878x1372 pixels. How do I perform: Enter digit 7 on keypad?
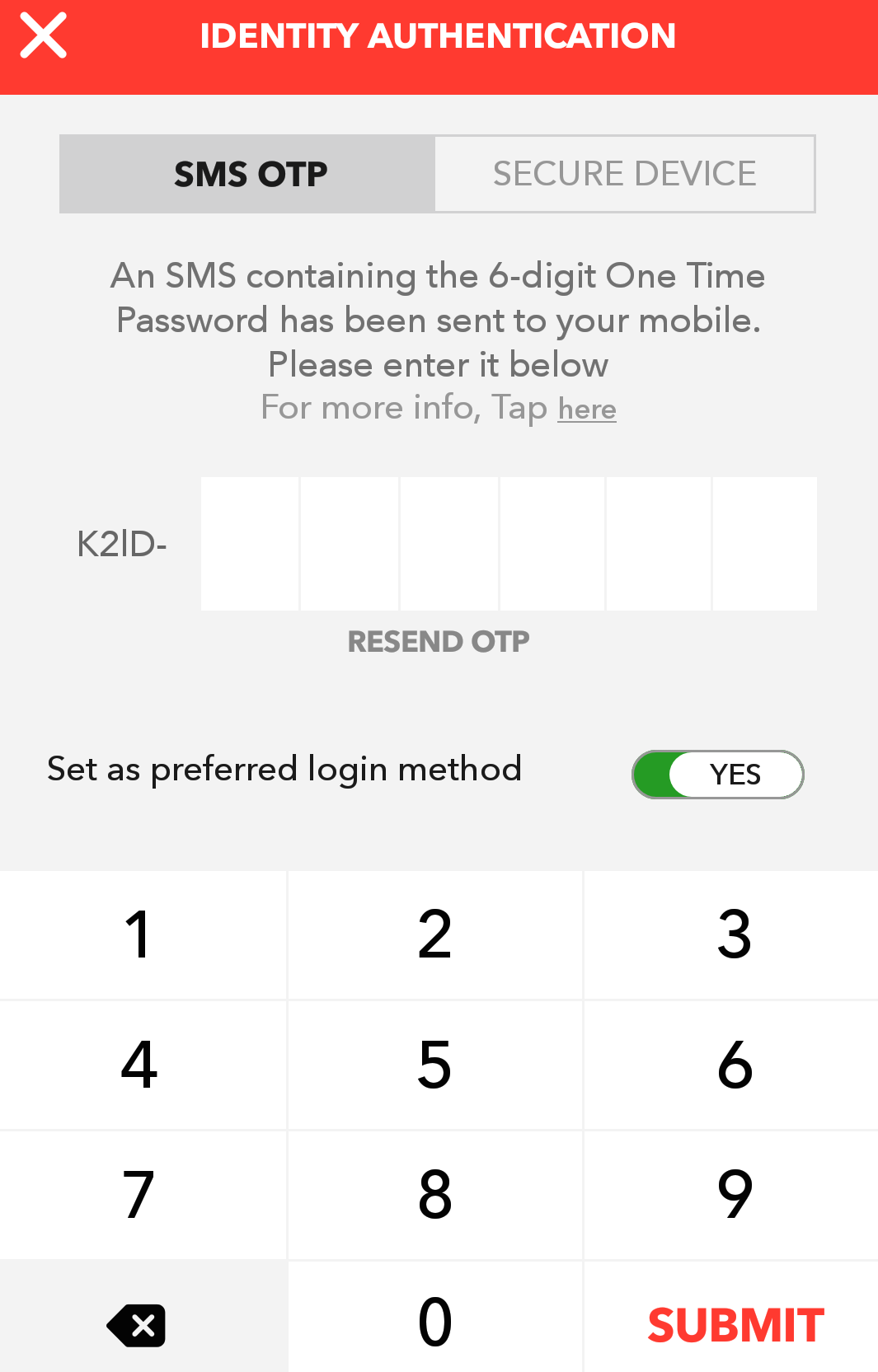click(x=140, y=1194)
